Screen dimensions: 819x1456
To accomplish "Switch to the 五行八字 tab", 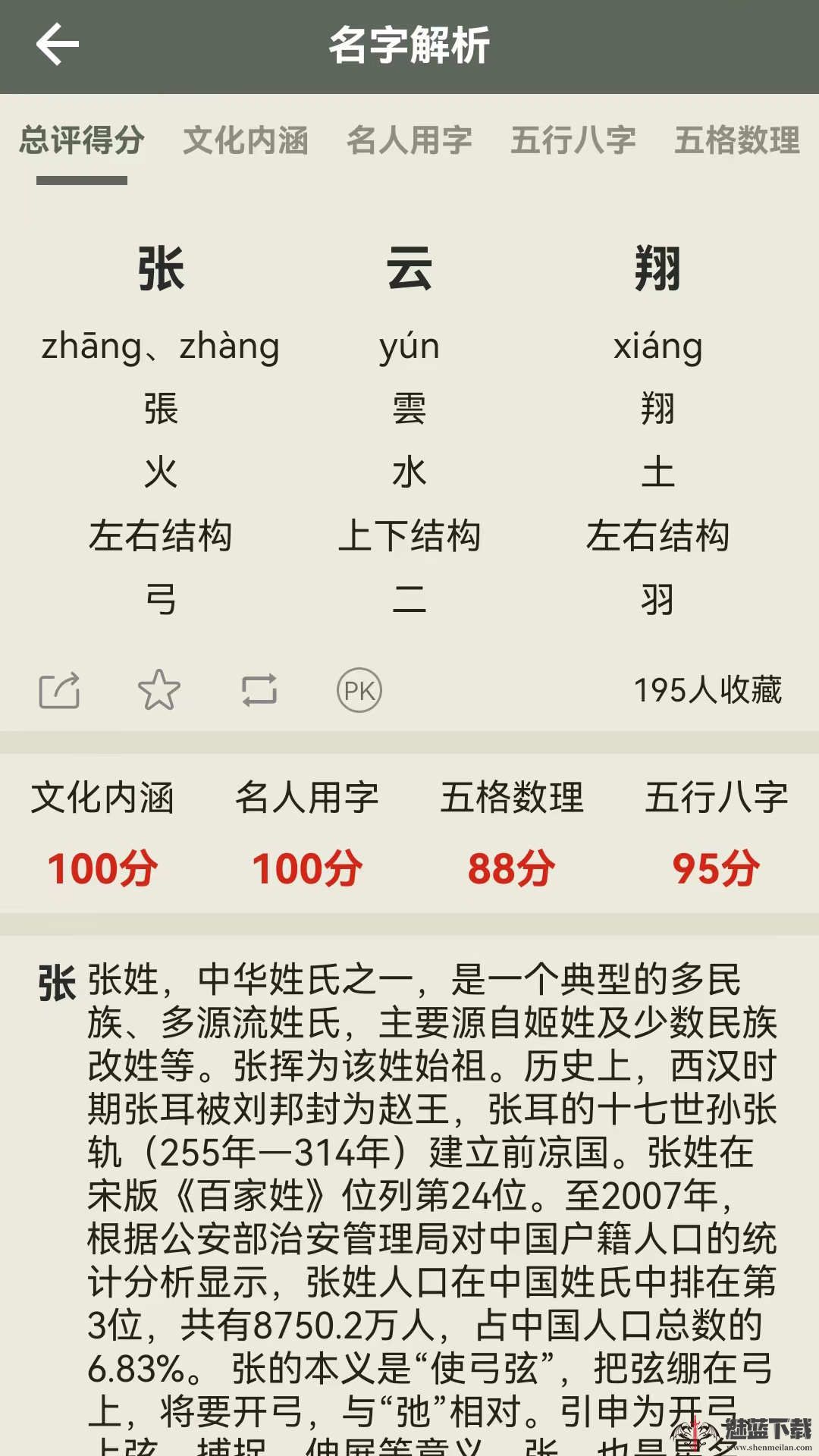I will (x=573, y=140).
